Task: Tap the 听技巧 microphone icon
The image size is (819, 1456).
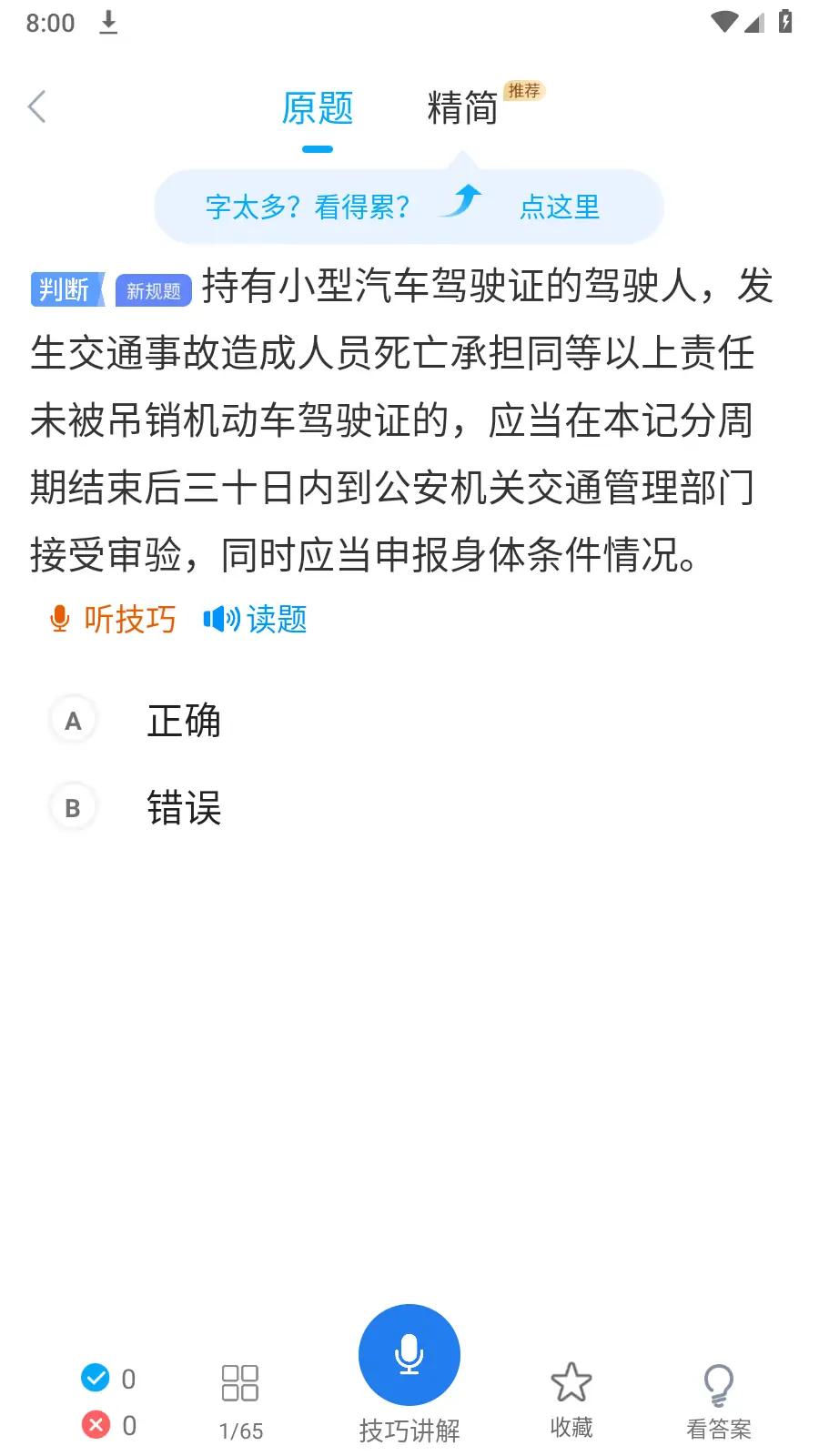Action: pyautogui.click(x=60, y=620)
